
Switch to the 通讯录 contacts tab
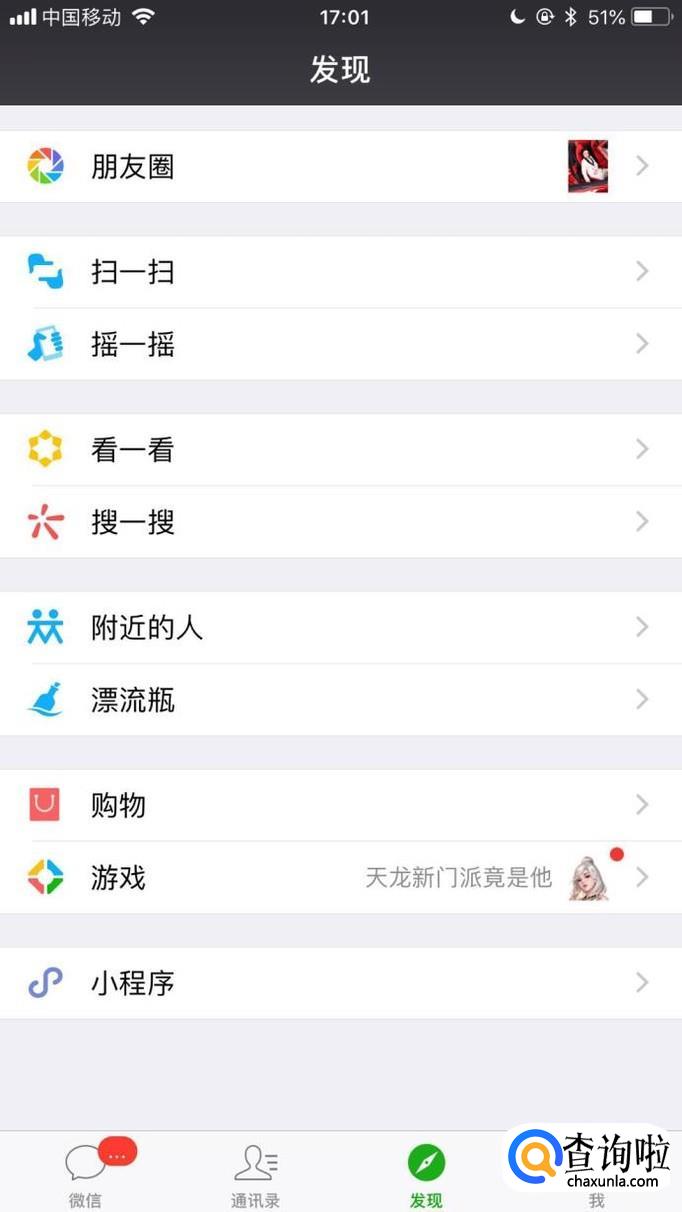pos(255,1175)
